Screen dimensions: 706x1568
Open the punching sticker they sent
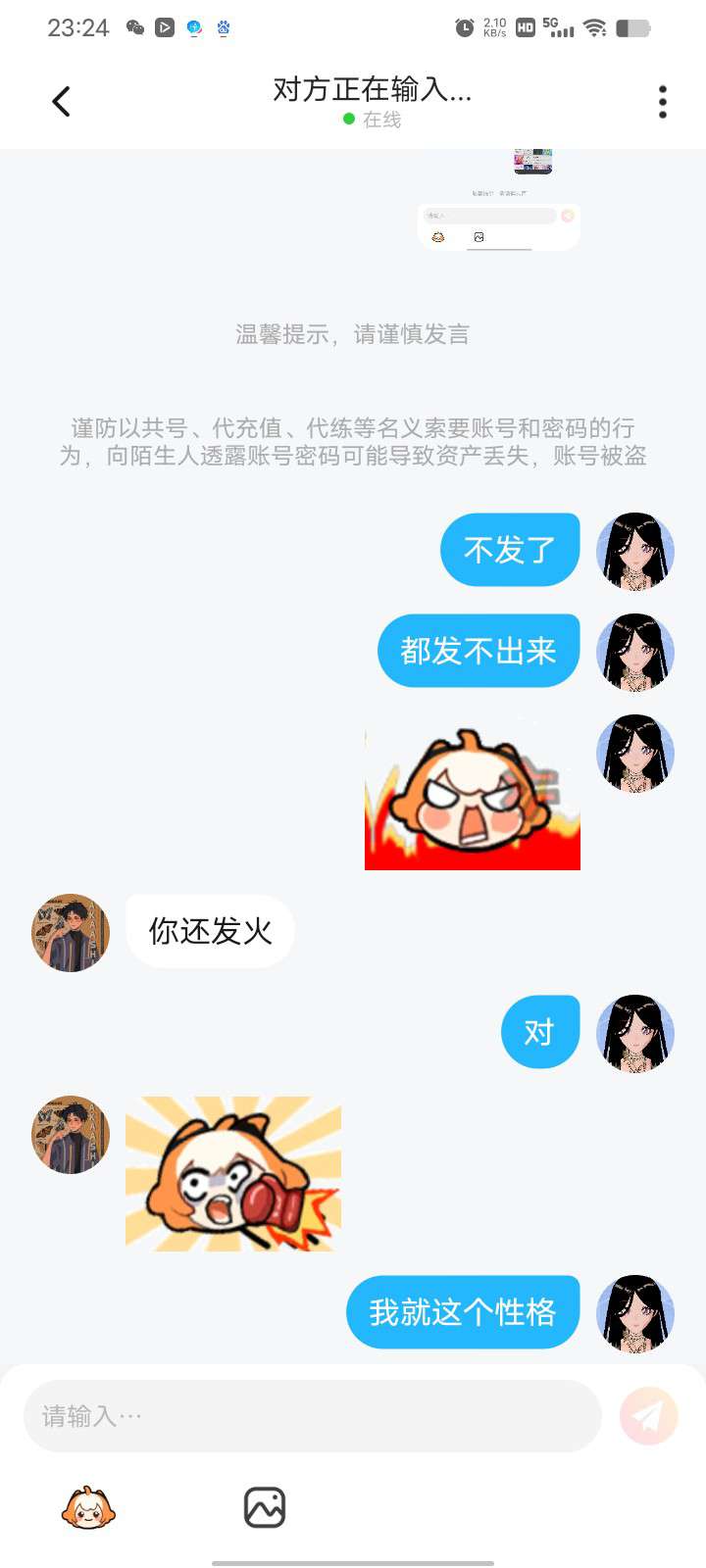[233, 1173]
